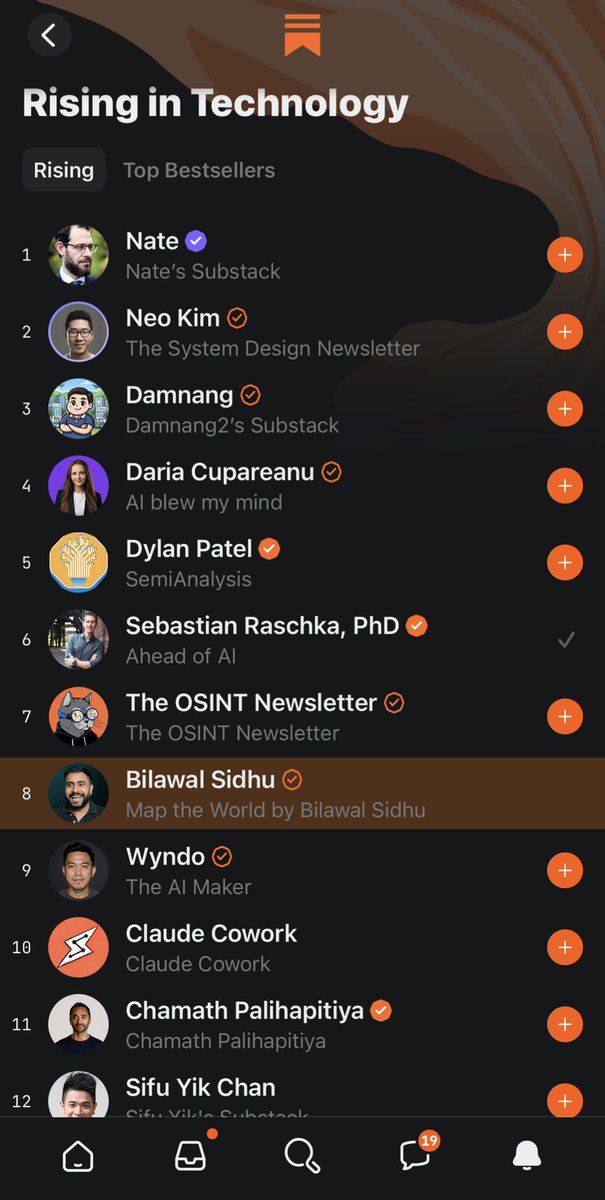Go back using the arrow button
The width and height of the screenshot is (605, 1200).
48,36
